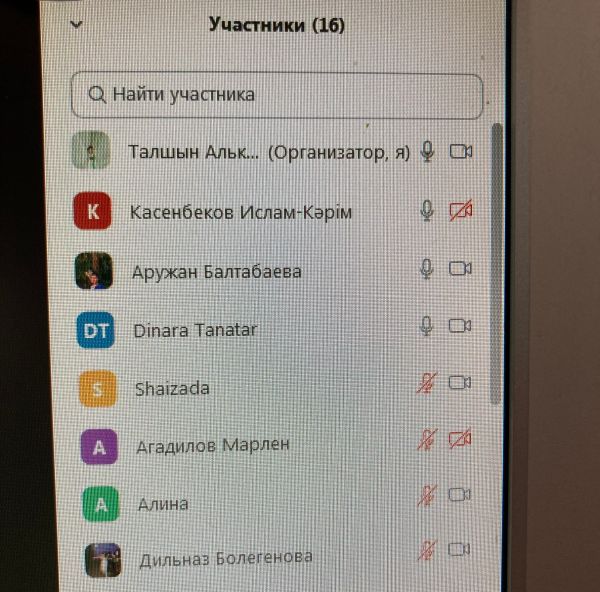Open participant Аружан Балтабаева

(217, 271)
